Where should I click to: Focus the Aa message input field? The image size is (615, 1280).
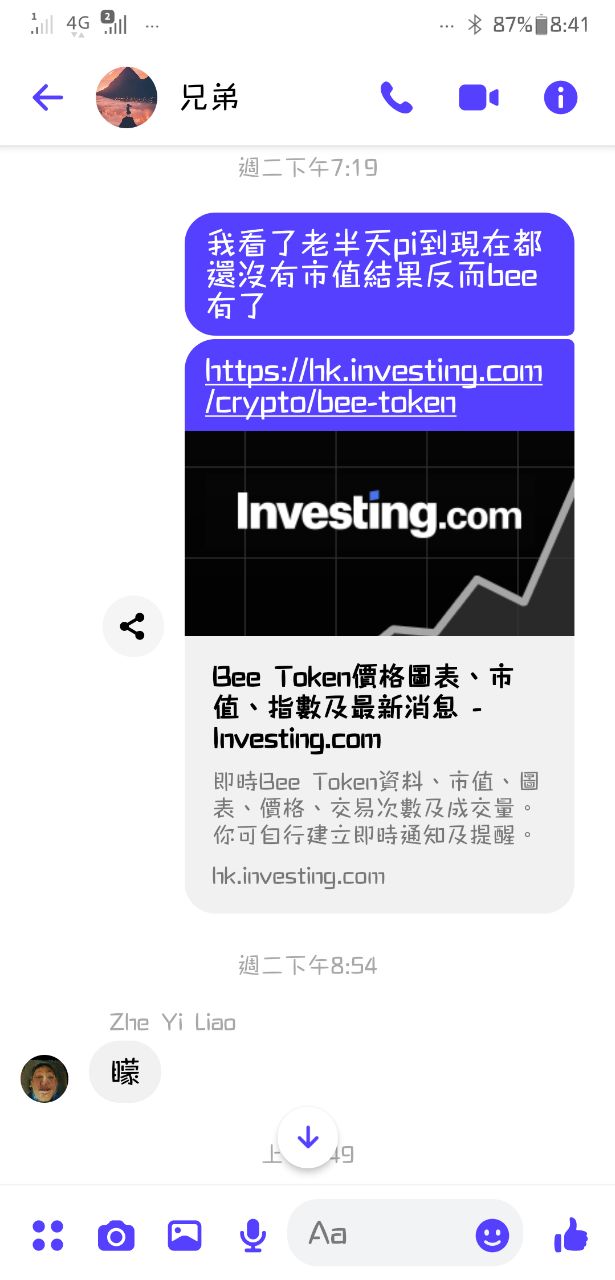(x=380, y=1234)
